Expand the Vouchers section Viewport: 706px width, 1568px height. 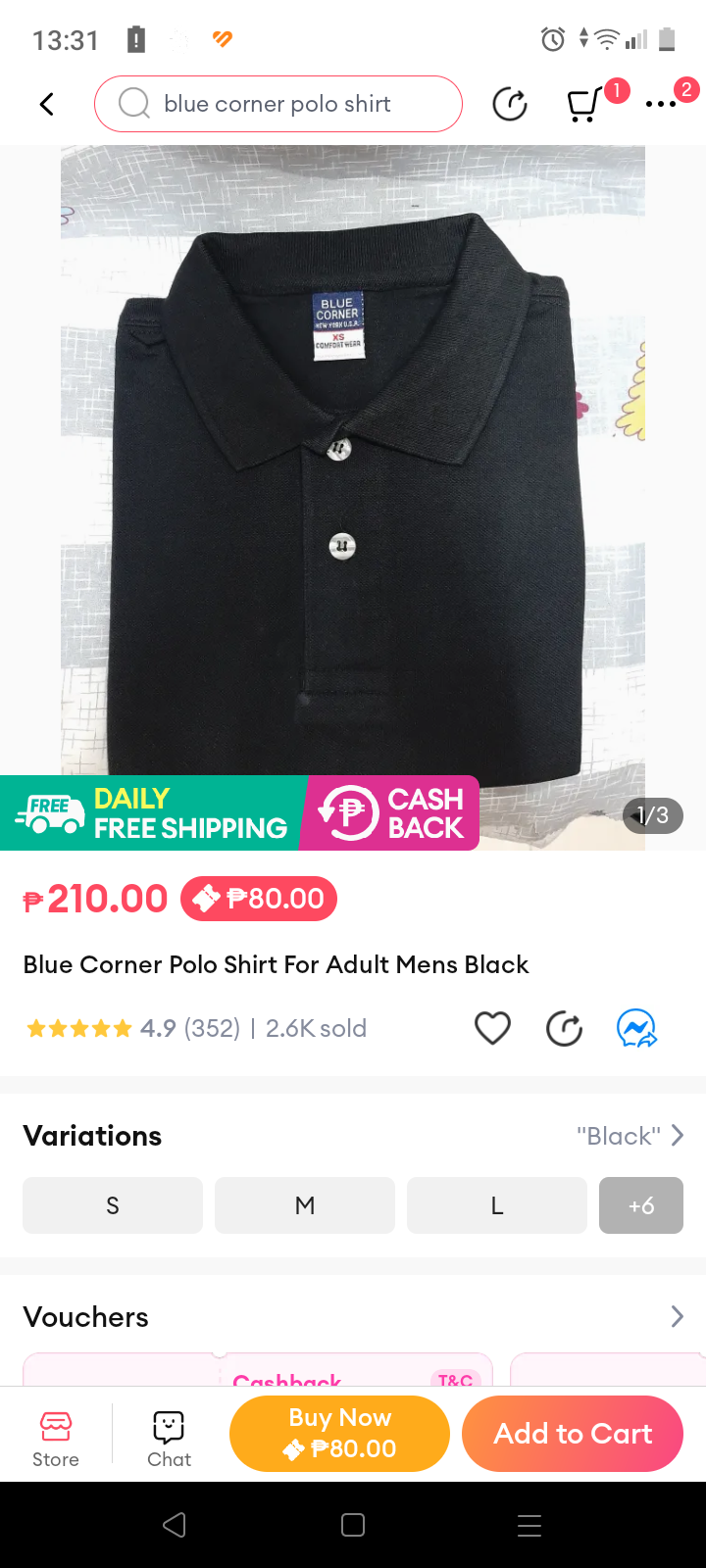tap(675, 1316)
